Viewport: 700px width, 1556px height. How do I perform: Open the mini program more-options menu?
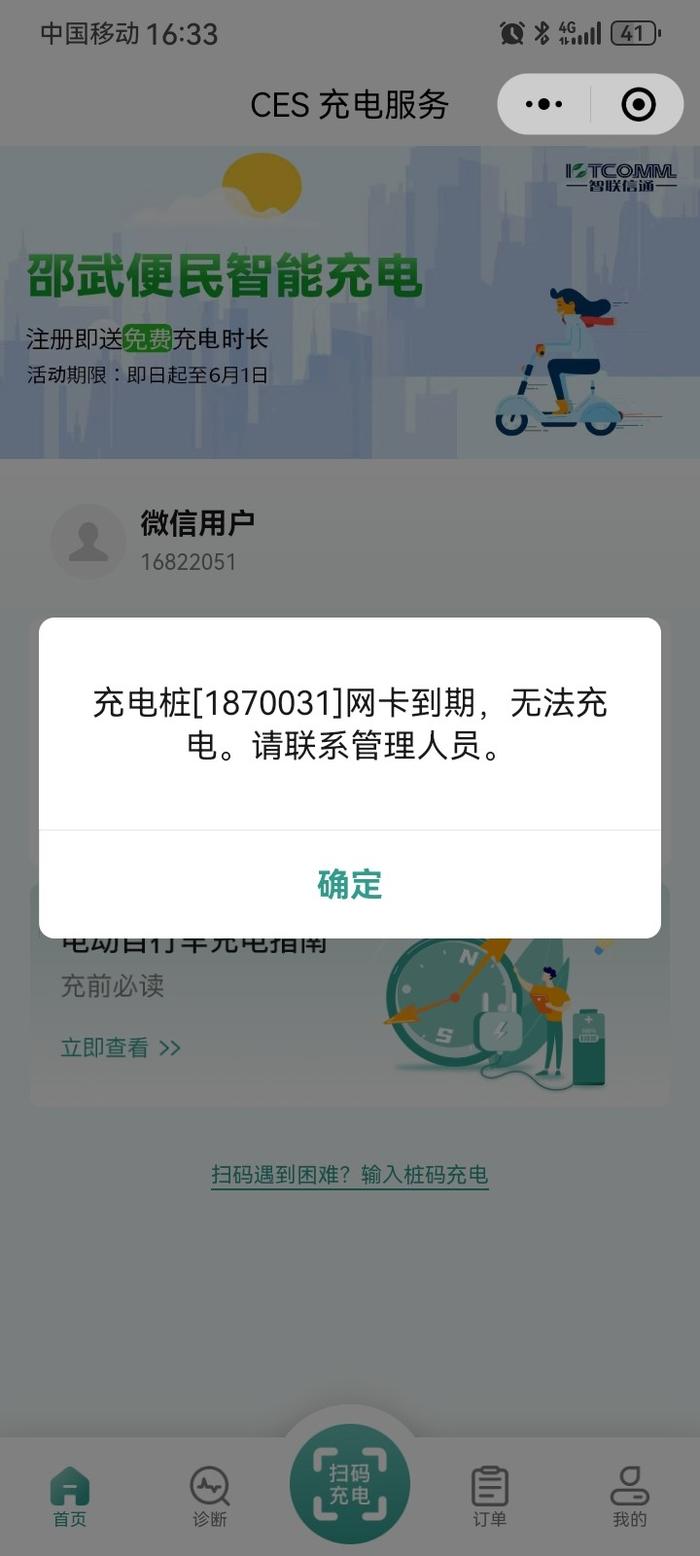pos(544,104)
